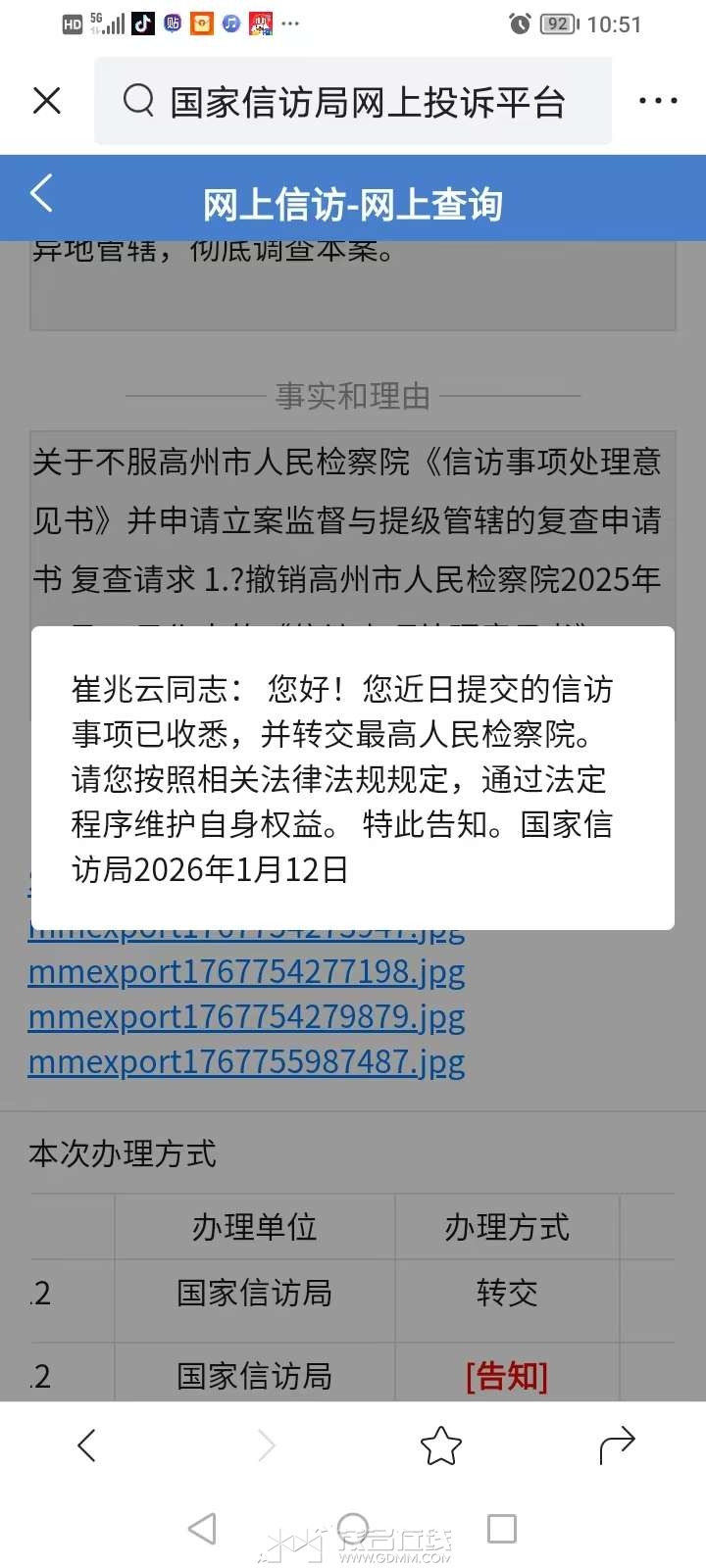Go back from 网上信访-网上查询 header
Image resolution: width=706 pixels, height=1568 pixels.
point(41,194)
